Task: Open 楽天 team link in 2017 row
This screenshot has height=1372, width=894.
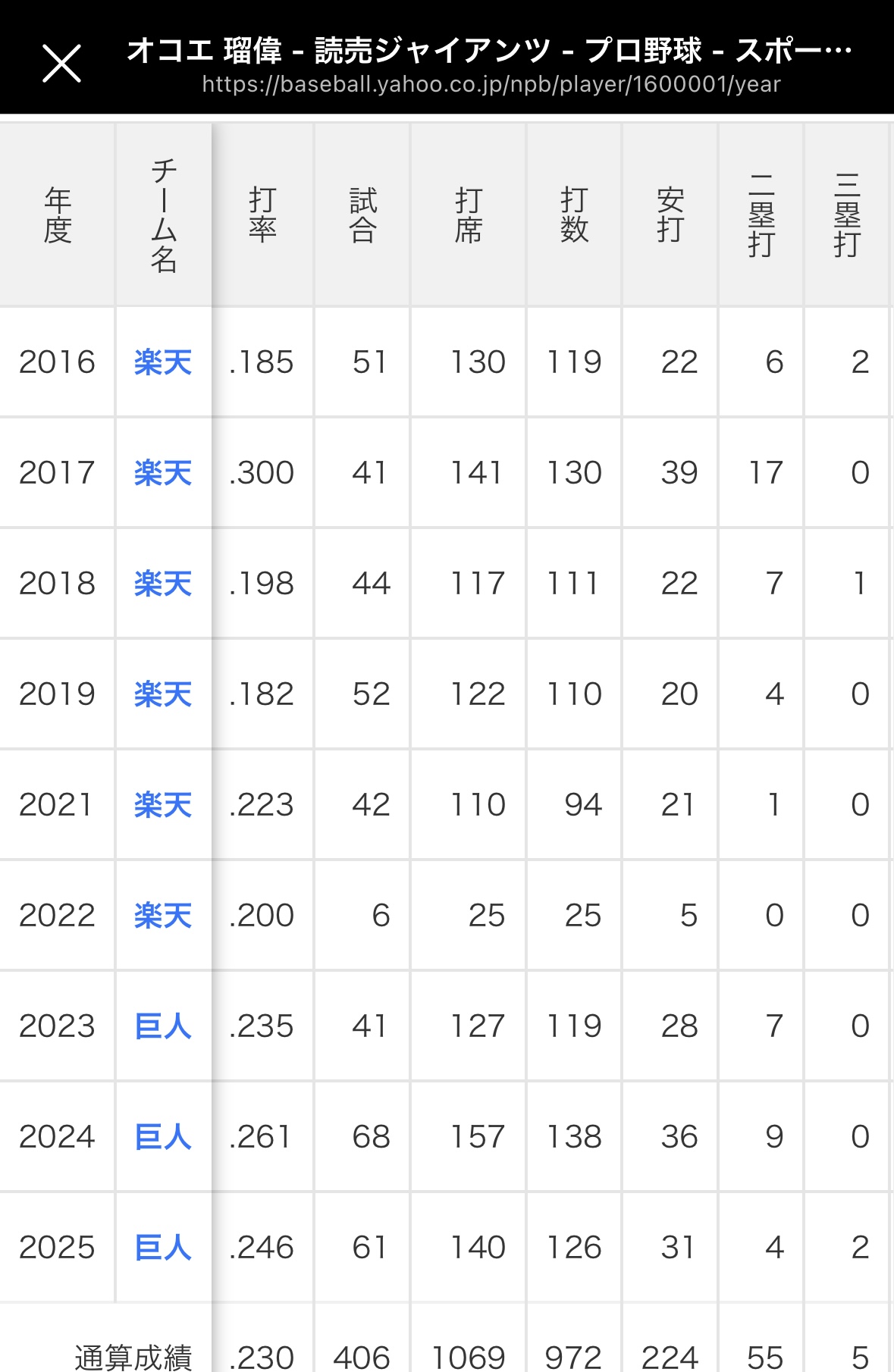Action: [x=163, y=473]
